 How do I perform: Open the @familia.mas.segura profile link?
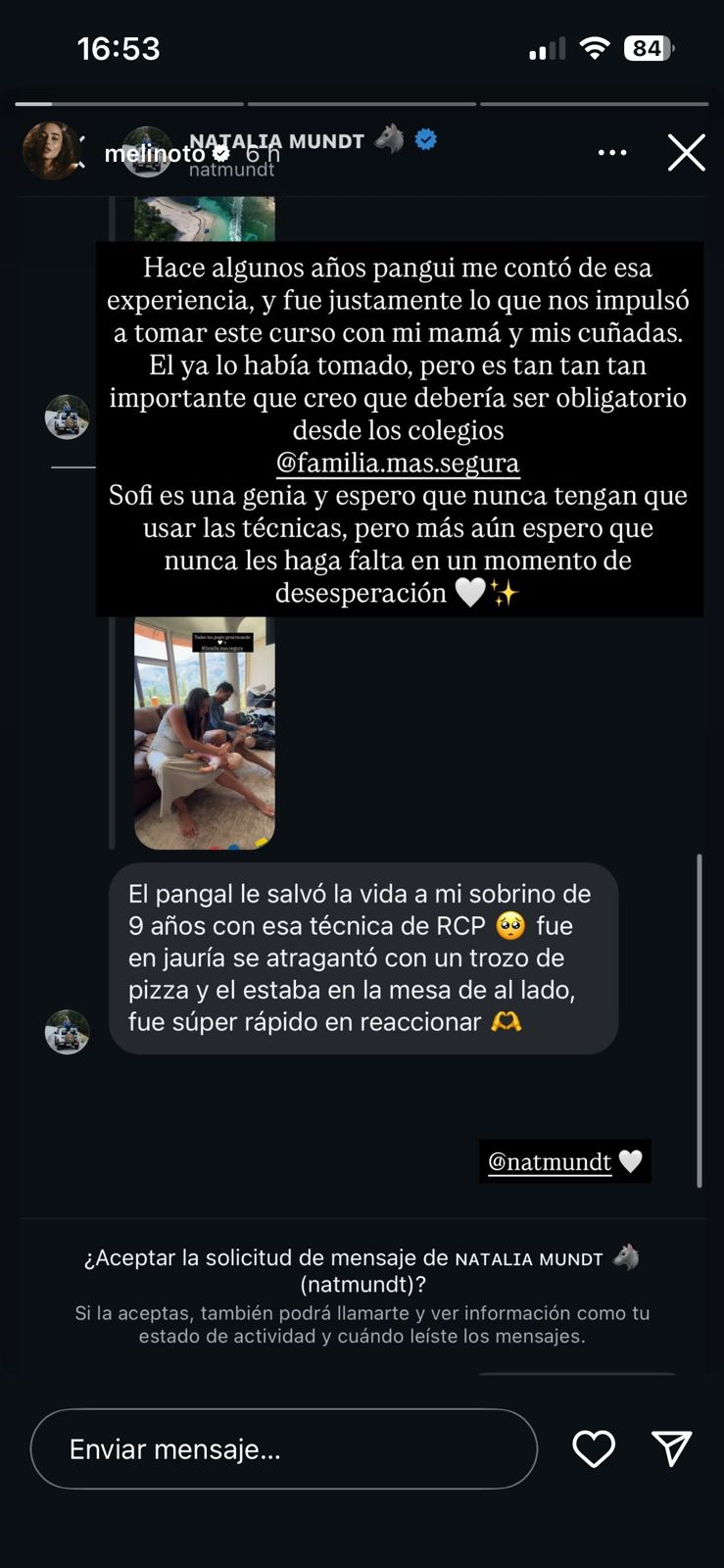(x=399, y=463)
